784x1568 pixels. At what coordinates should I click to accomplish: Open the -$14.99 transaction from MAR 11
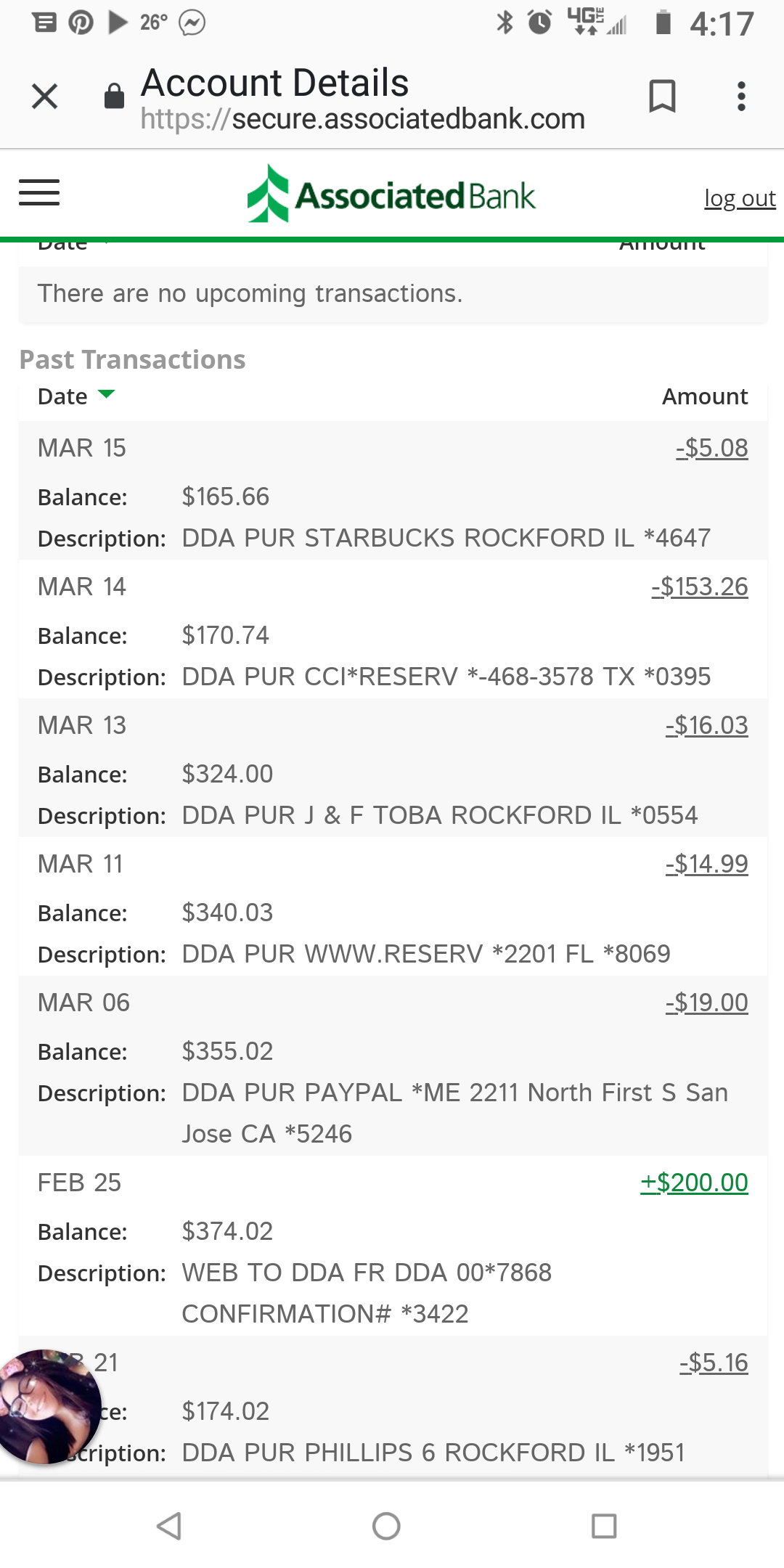click(x=706, y=865)
